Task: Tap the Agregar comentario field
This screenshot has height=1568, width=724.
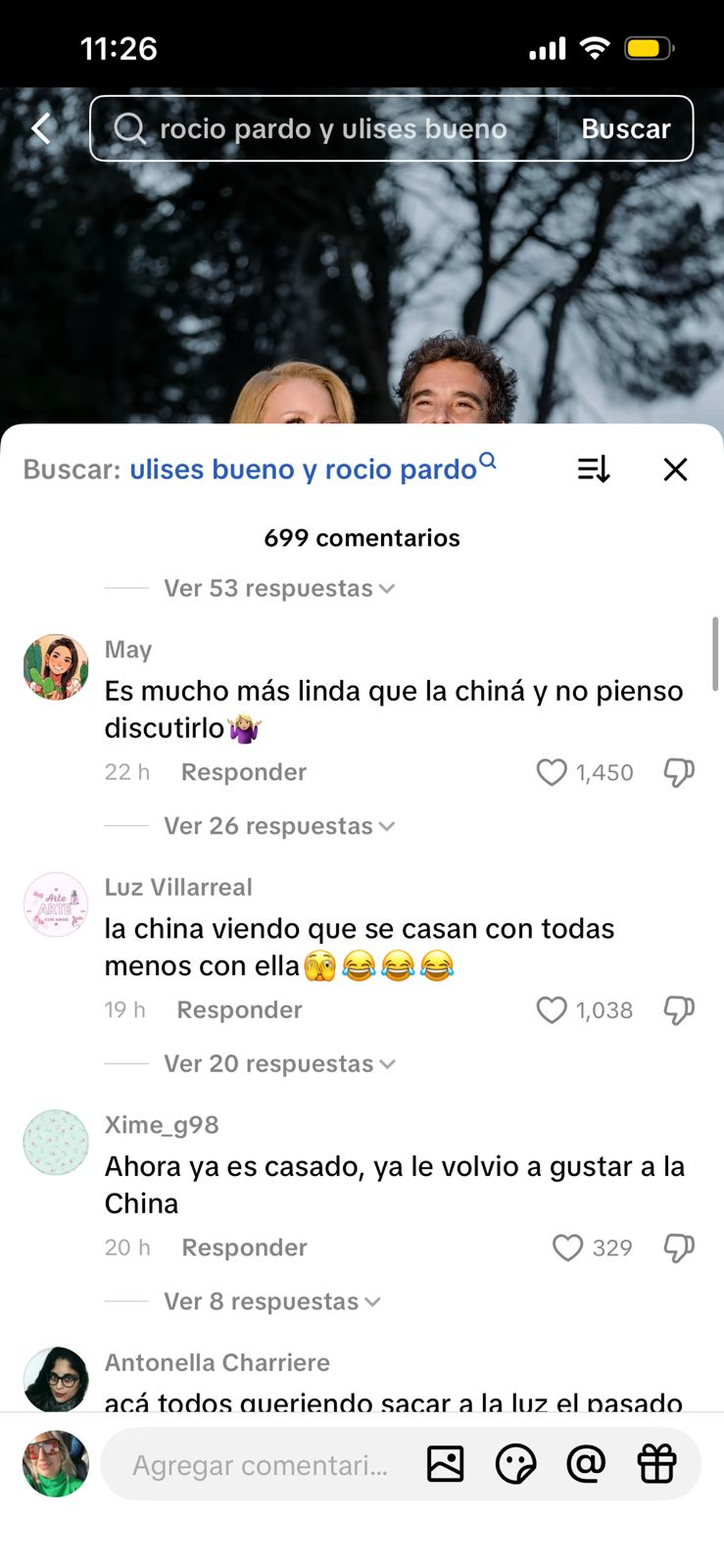Action: (x=261, y=1465)
